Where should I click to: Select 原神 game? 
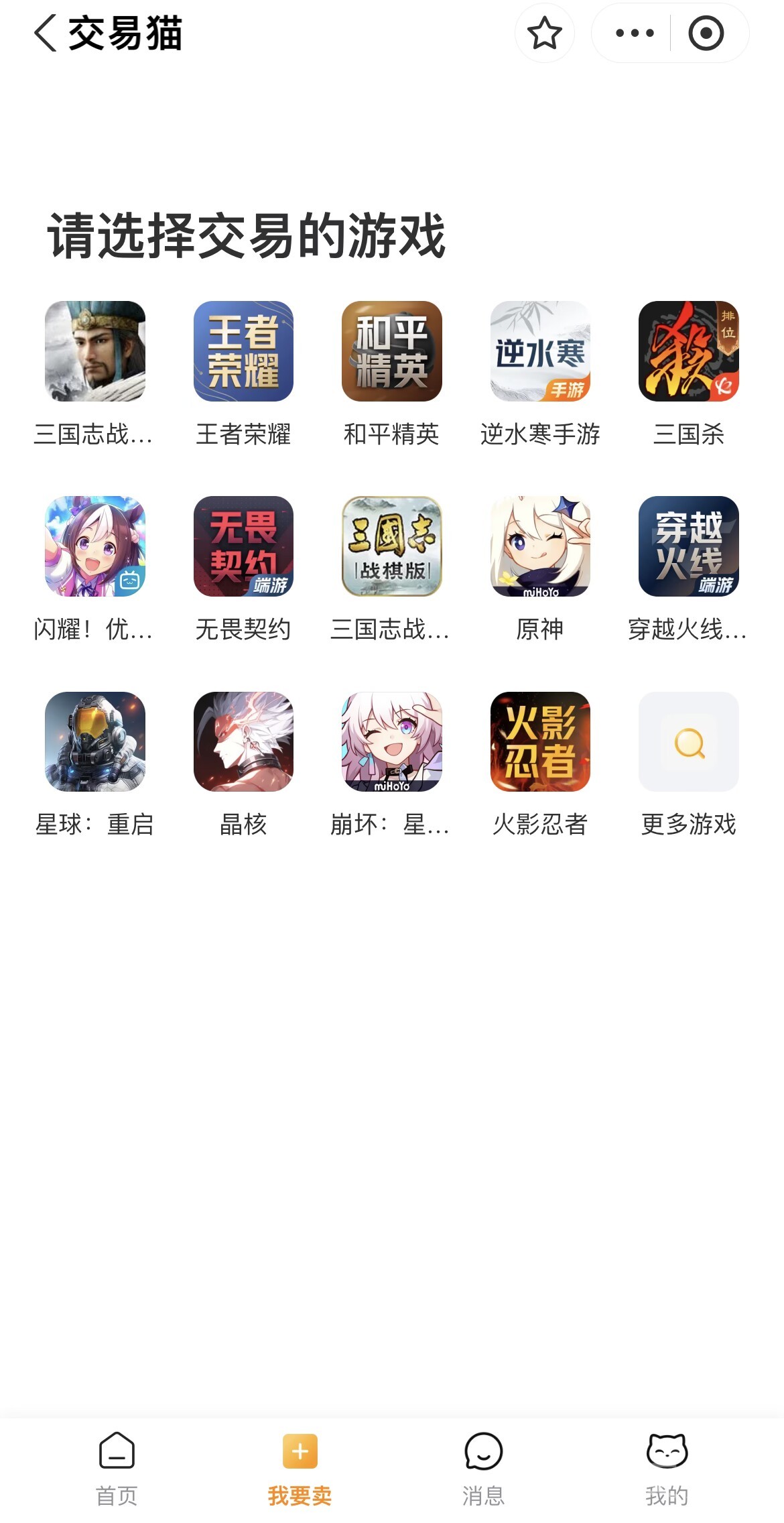click(540, 546)
